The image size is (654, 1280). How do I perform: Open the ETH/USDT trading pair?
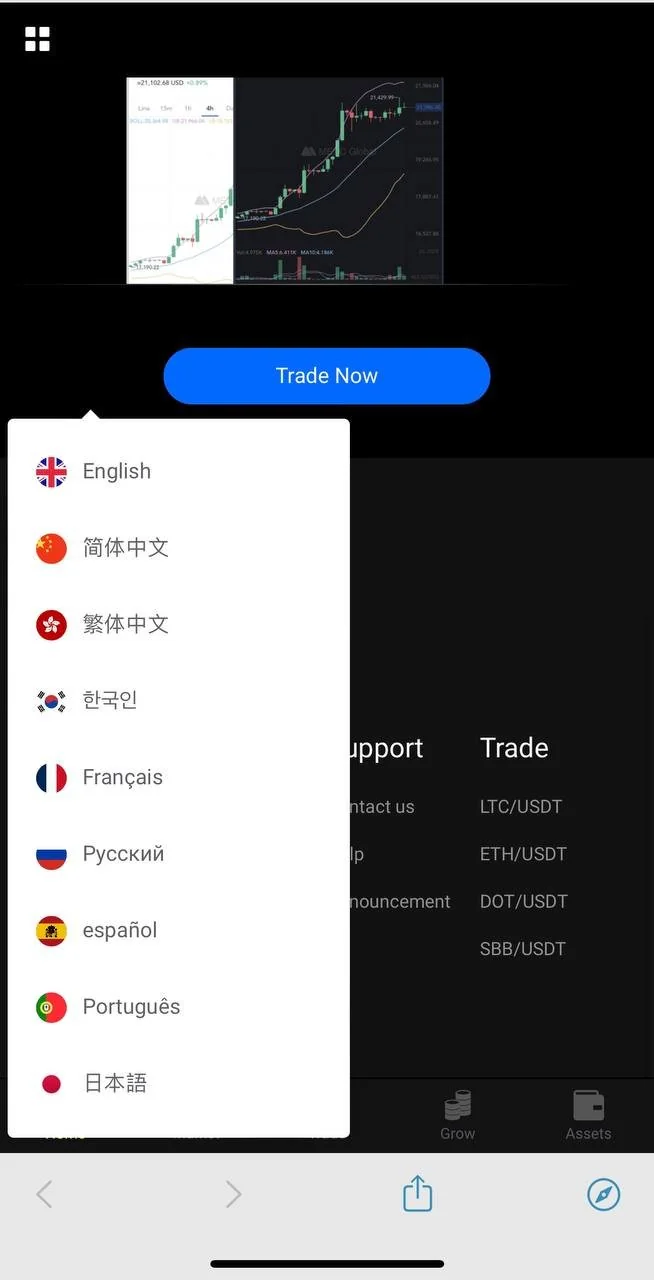point(523,854)
